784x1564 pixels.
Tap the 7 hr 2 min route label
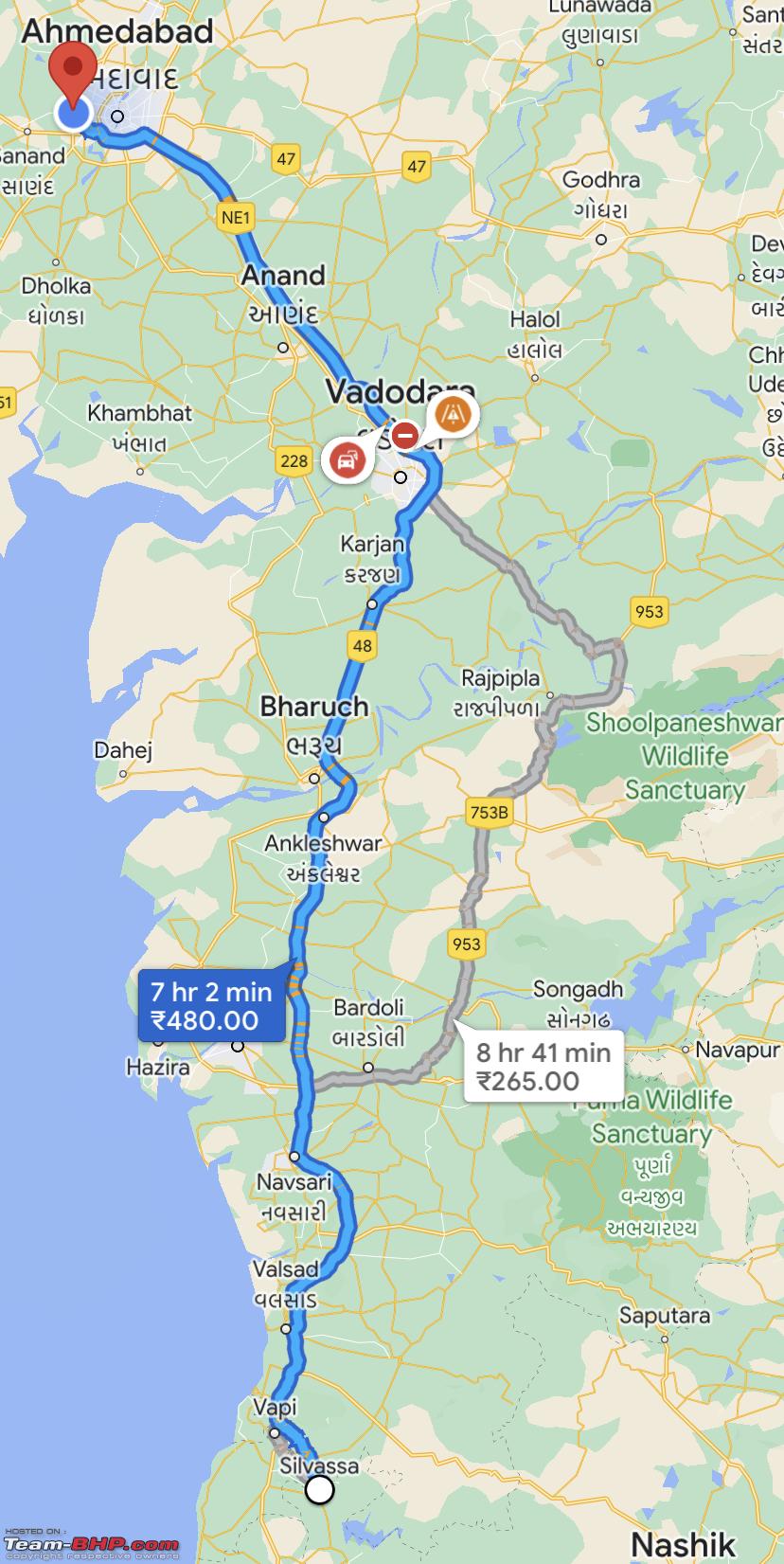tap(211, 1006)
